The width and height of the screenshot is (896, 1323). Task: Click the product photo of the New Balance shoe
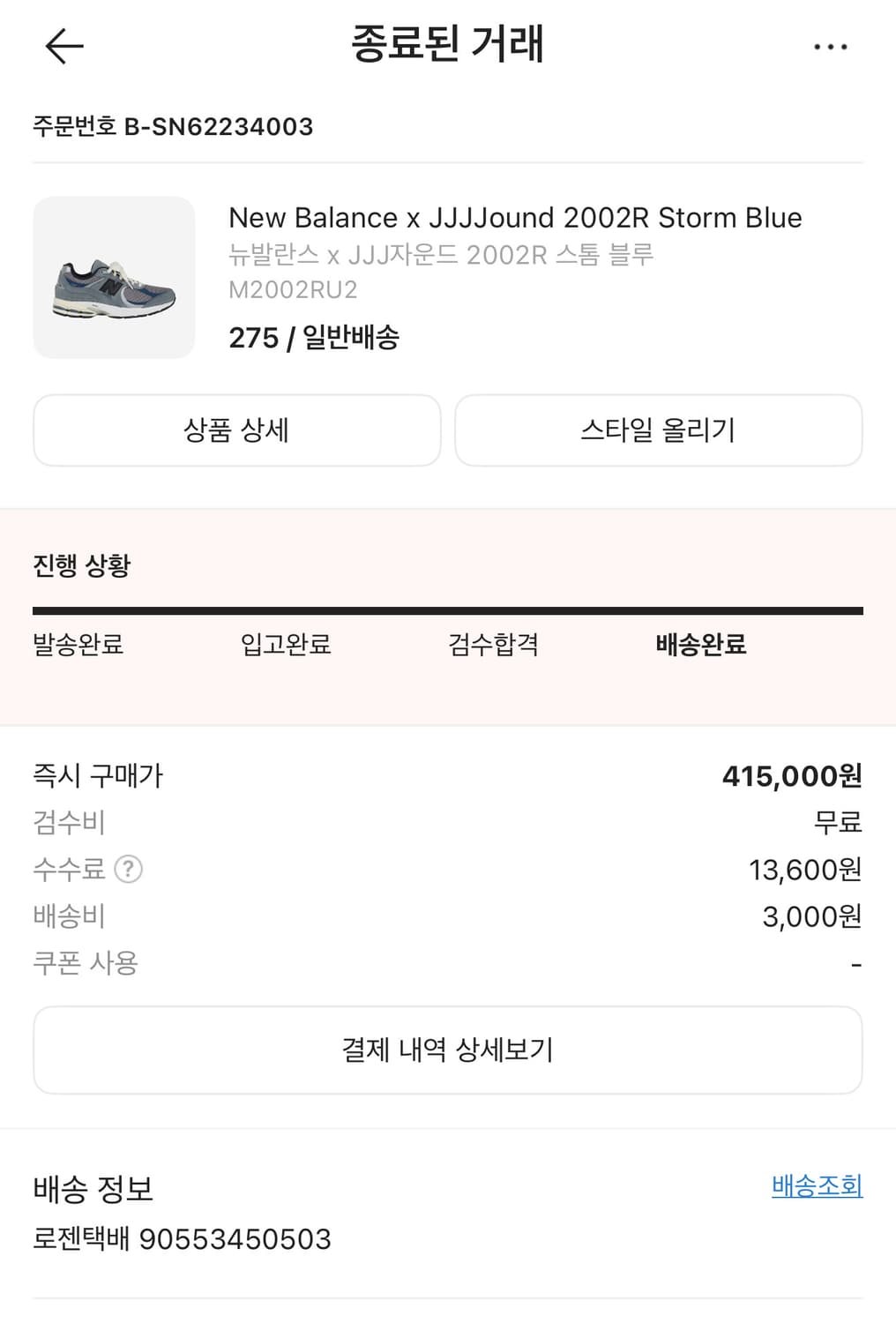click(x=115, y=277)
